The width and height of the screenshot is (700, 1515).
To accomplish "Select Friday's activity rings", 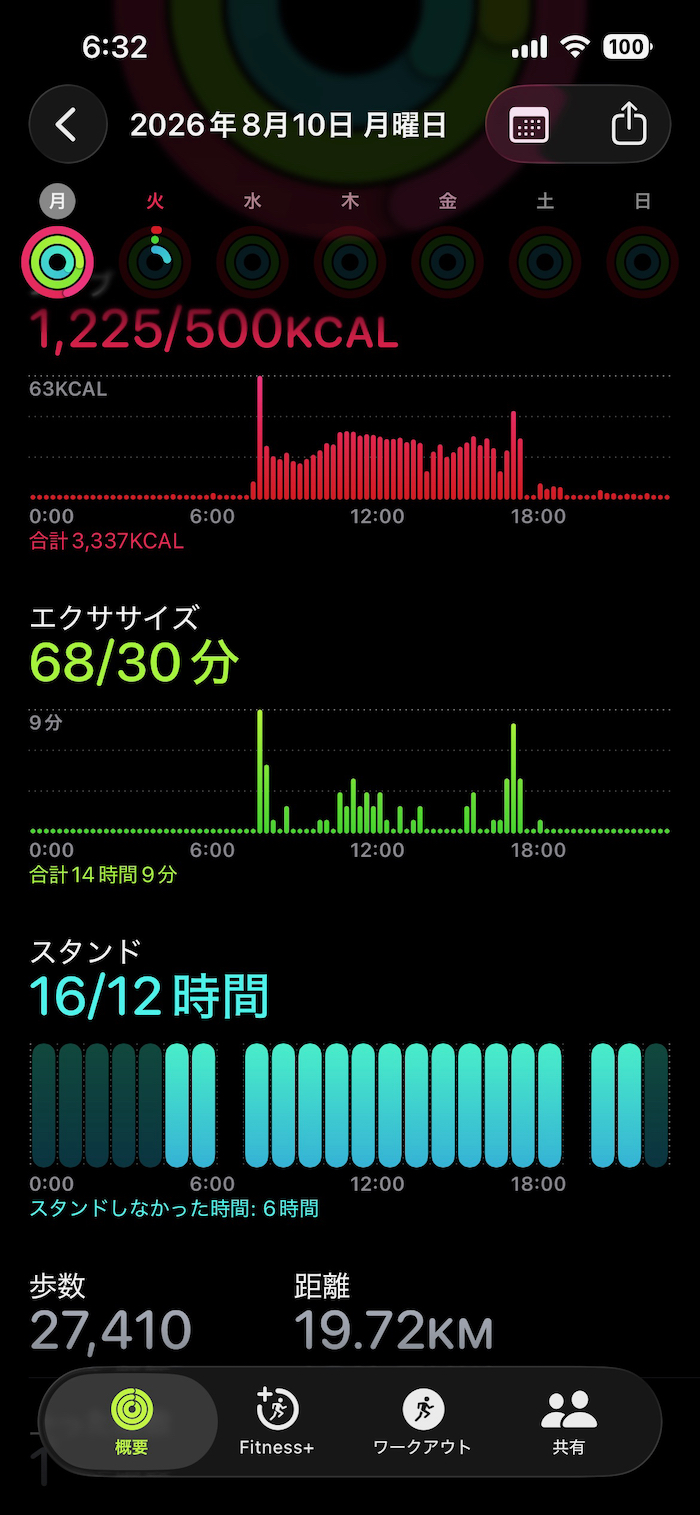I will [x=448, y=262].
